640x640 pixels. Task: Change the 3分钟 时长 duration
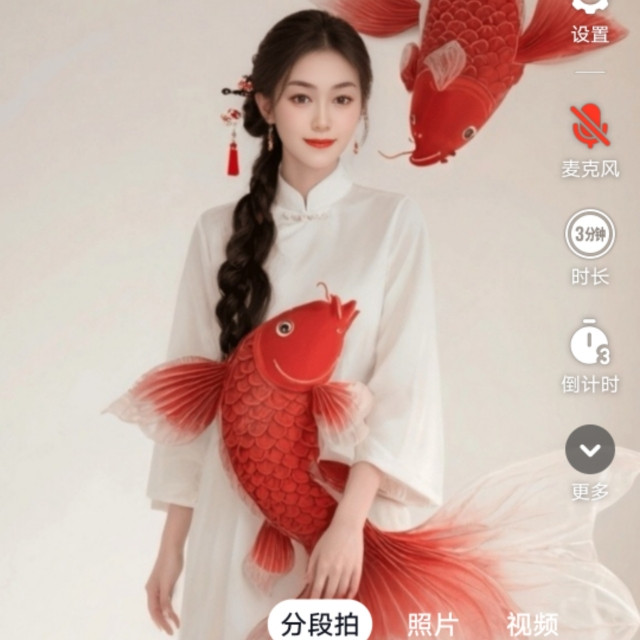(x=590, y=235)
